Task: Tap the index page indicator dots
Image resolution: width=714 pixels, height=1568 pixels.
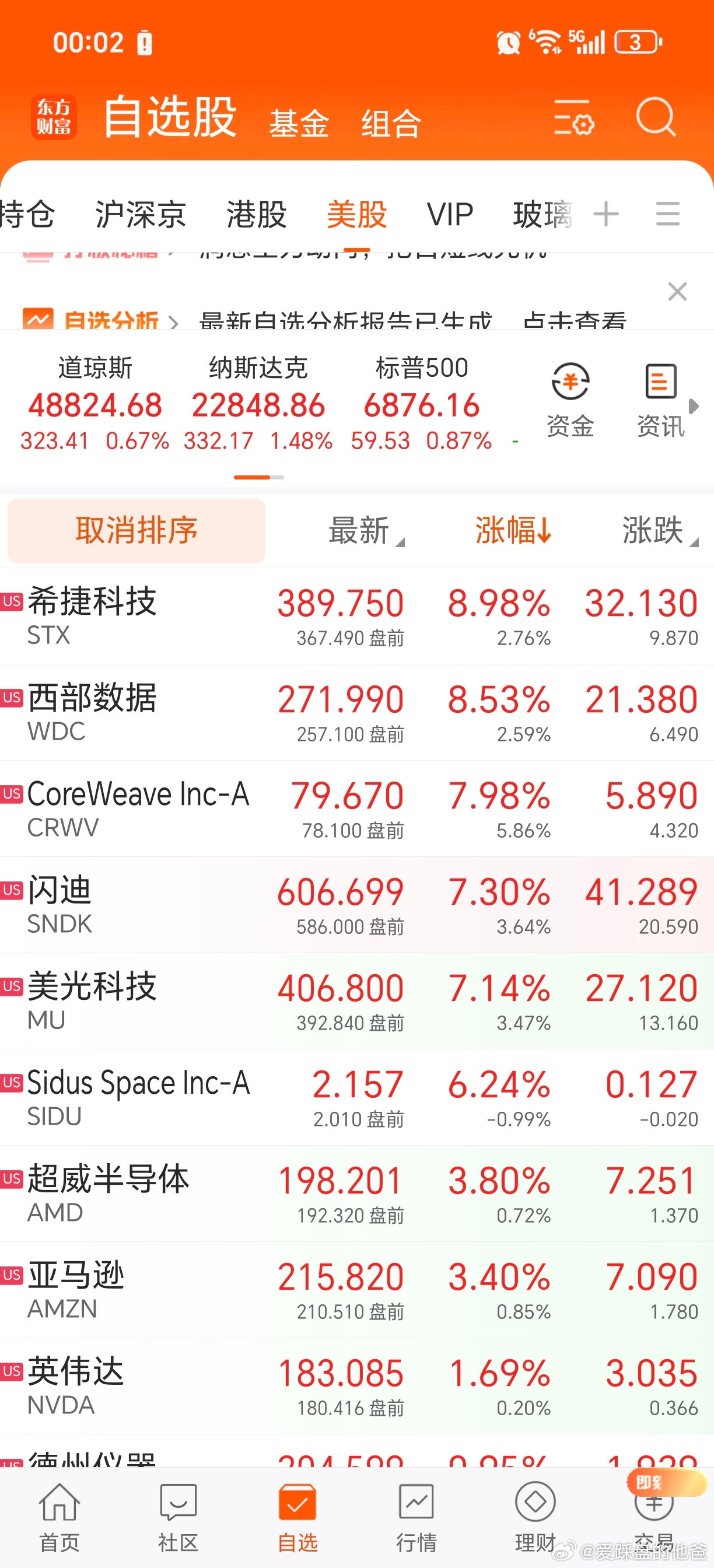Action: click(260, 478)
